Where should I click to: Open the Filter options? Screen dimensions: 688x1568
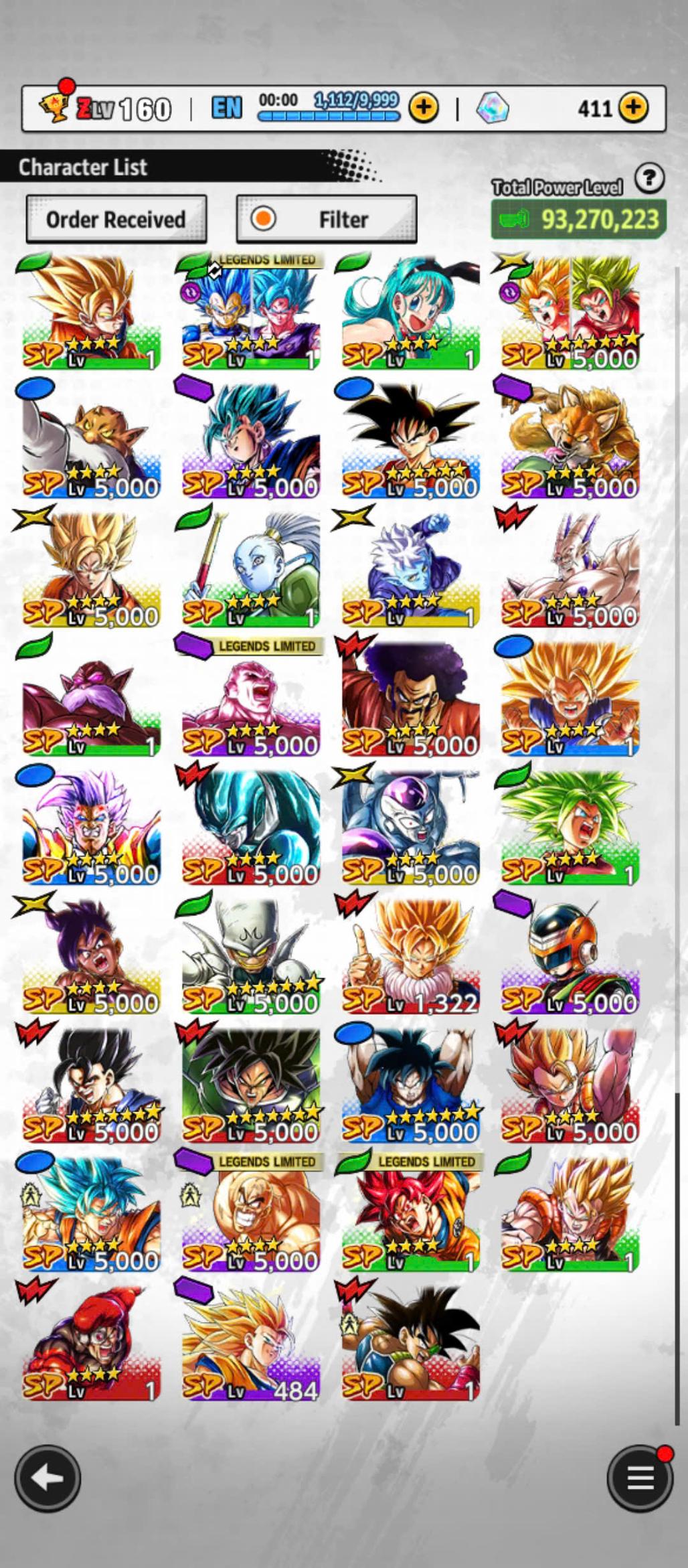click(x=327, y=219)
